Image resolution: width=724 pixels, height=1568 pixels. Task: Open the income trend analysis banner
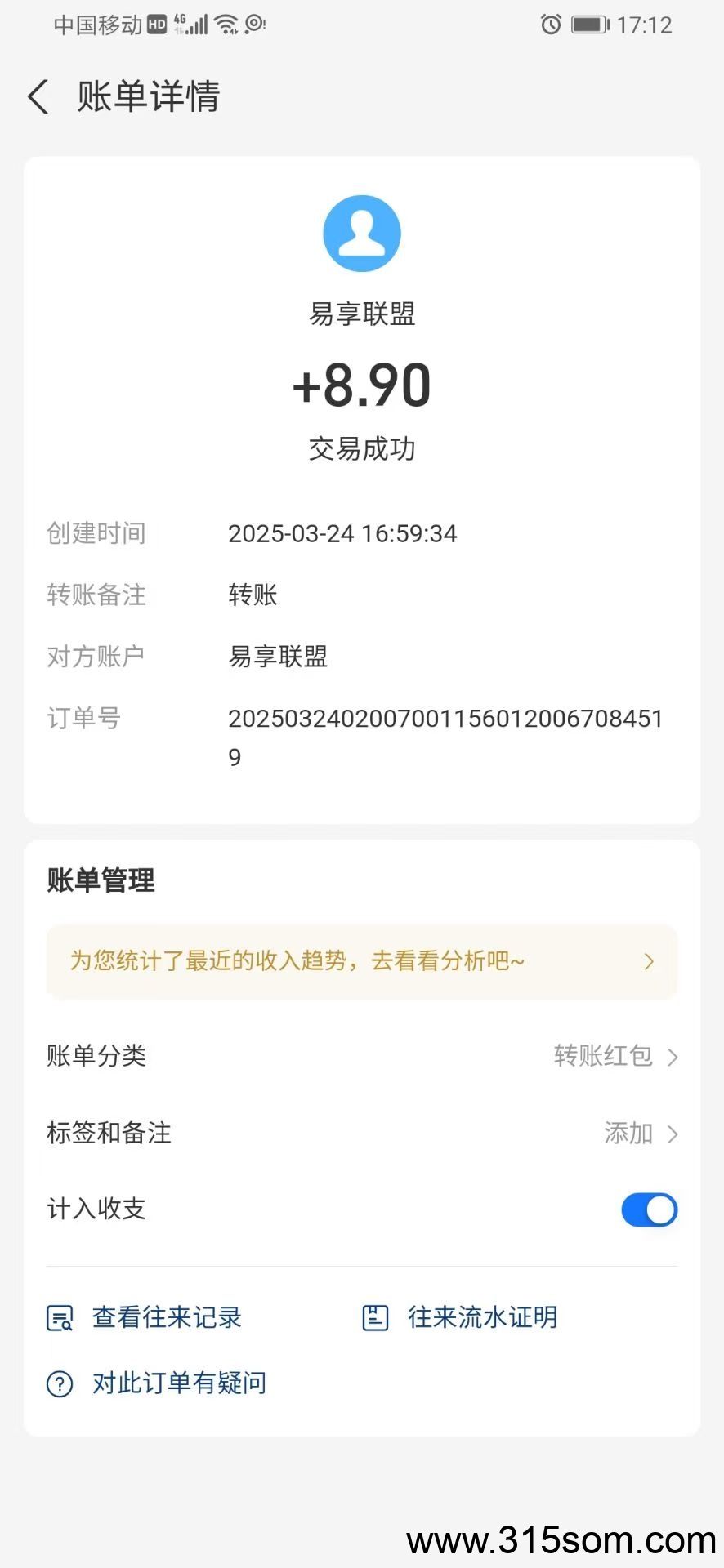[x=362, y=961]
